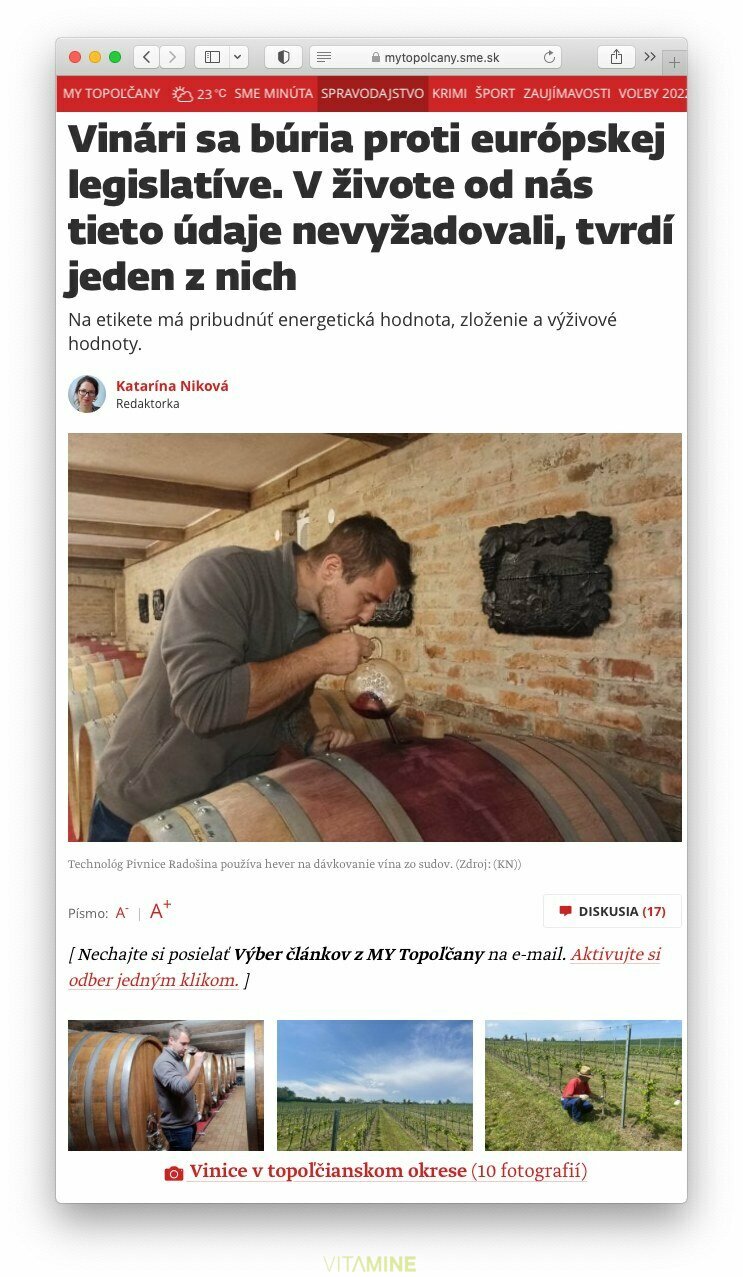Follow the 'Aktivujte si odber jedným klikom' link
This screenshot has width=743, height=1277.
point(365,967)
